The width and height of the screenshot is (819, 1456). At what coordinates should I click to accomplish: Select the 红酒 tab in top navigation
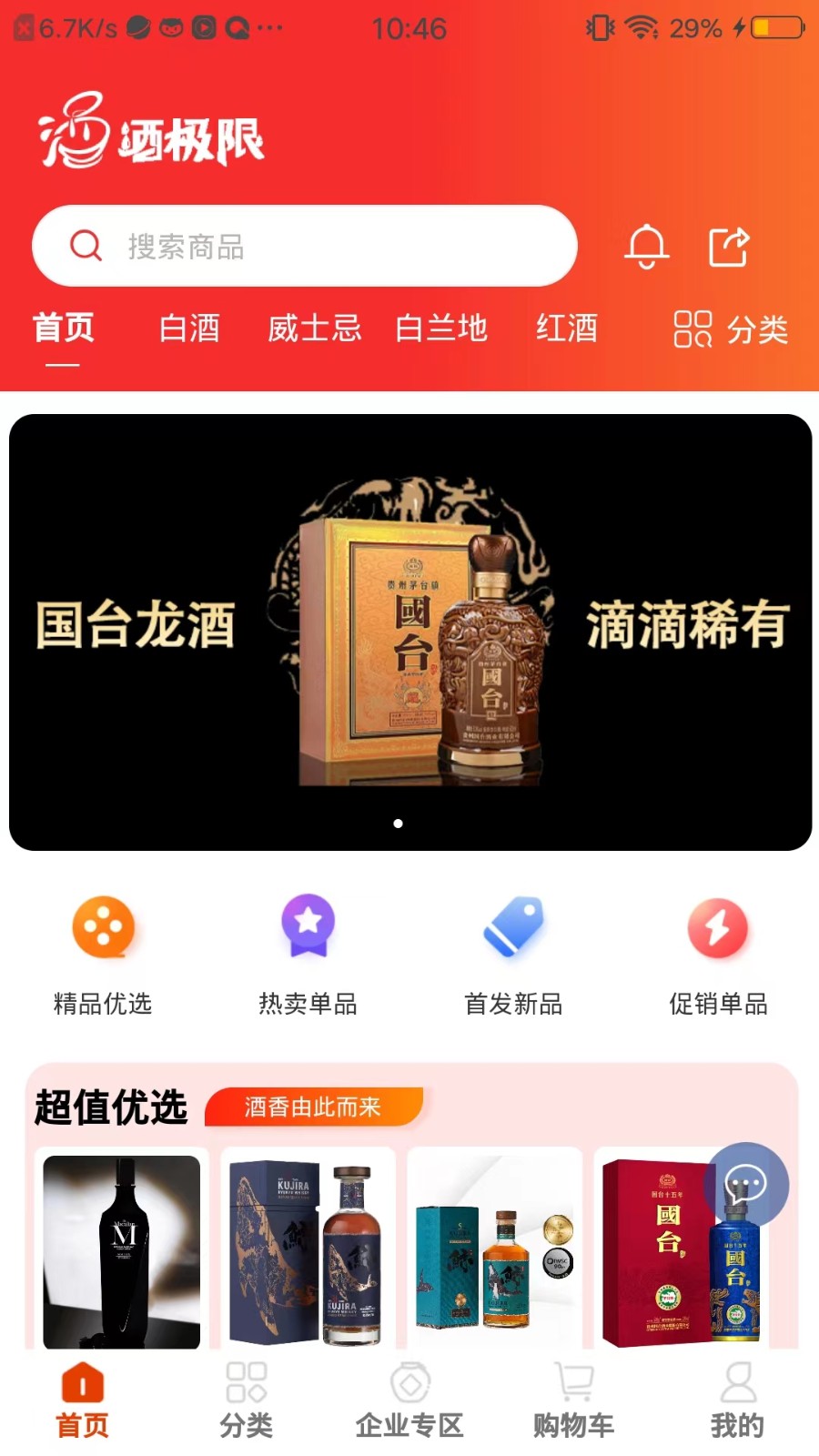[x=566, y=329]
